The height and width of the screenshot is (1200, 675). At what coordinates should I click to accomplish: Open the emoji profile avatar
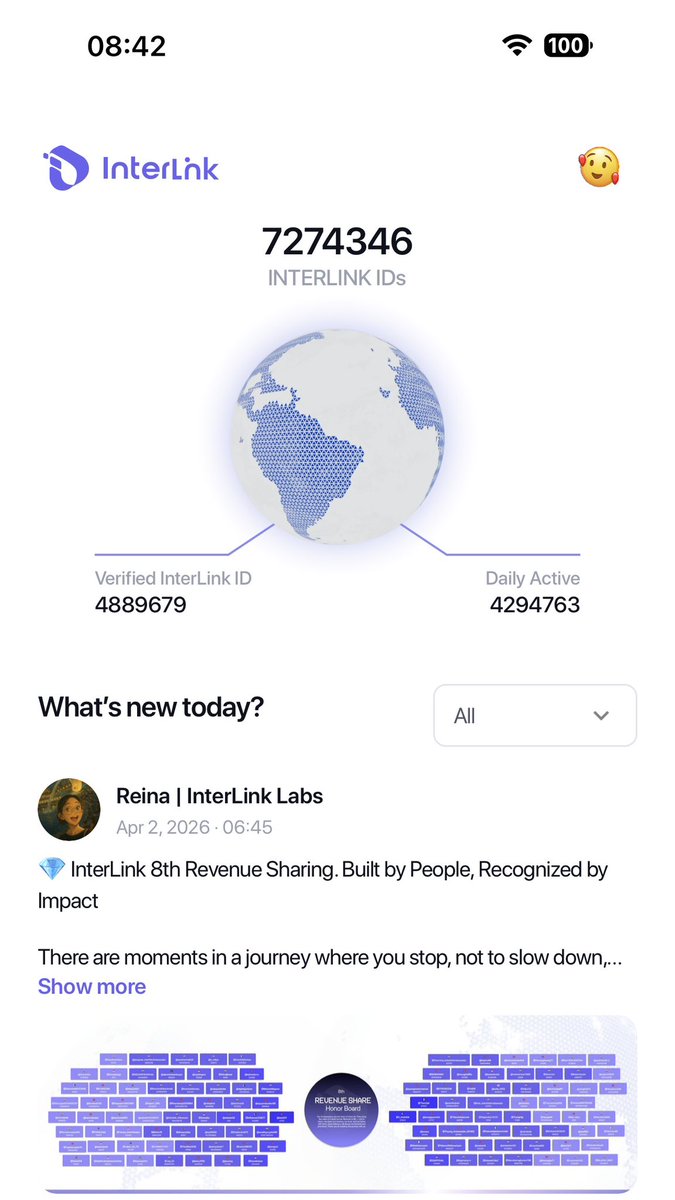[x=599, y=168]
